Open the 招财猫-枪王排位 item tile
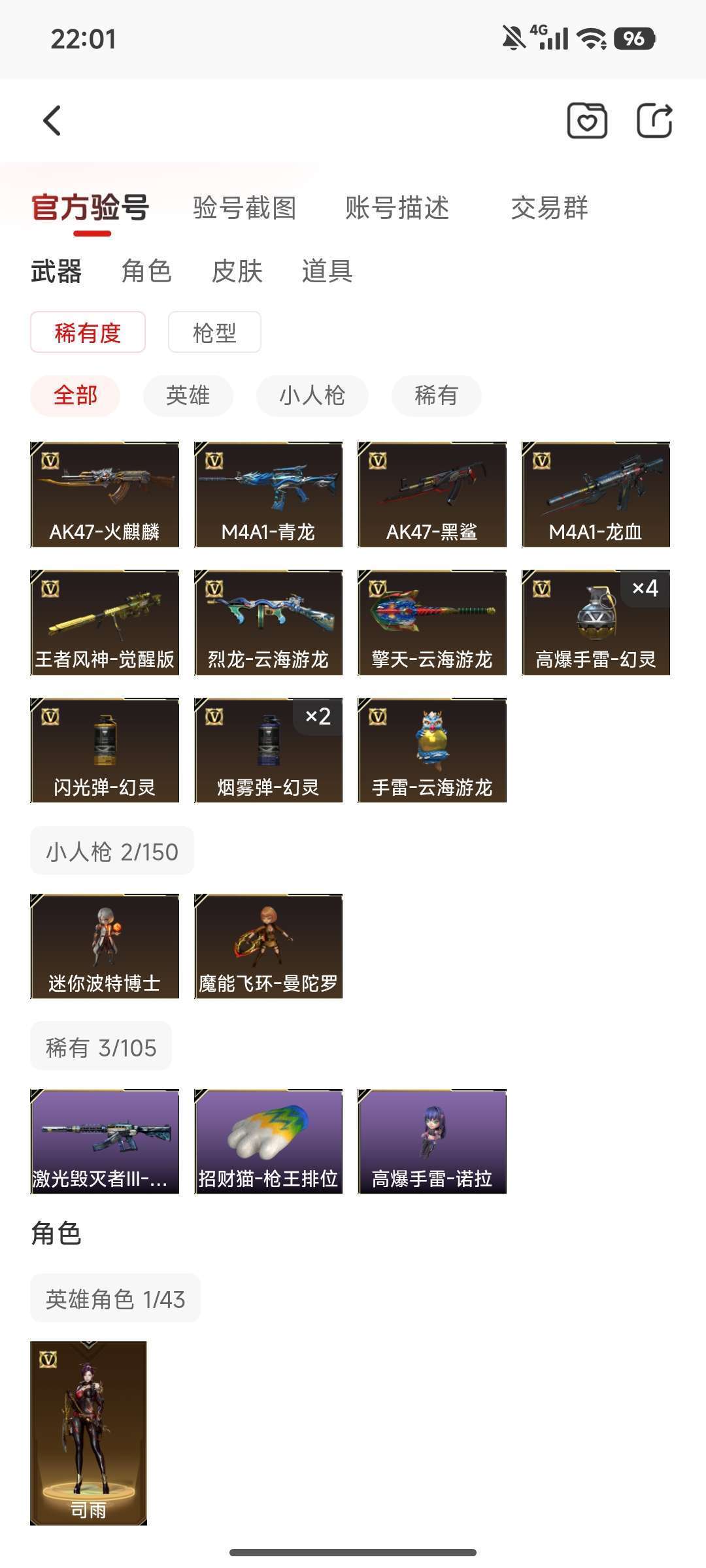 [268, 1141]
